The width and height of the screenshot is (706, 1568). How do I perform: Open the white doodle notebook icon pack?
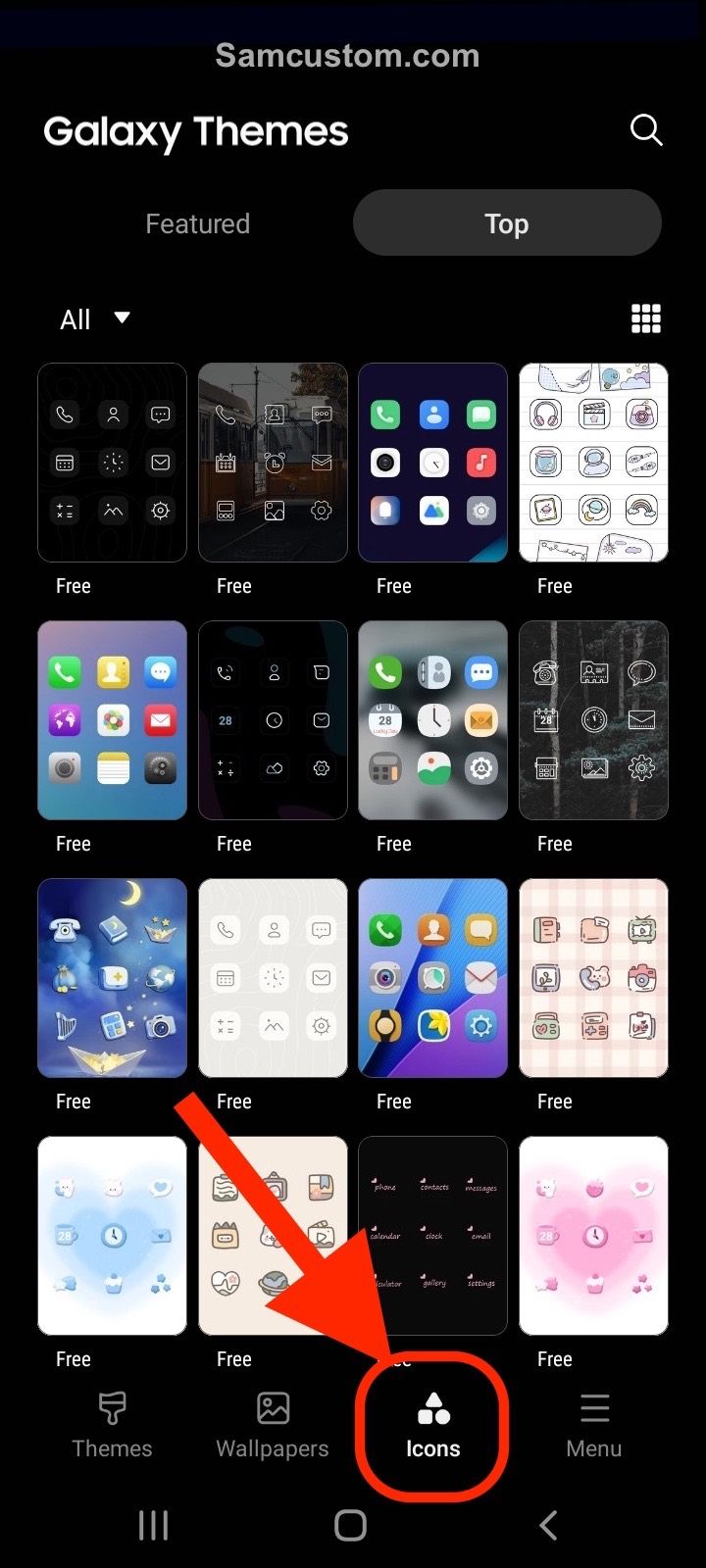point(593,463)
